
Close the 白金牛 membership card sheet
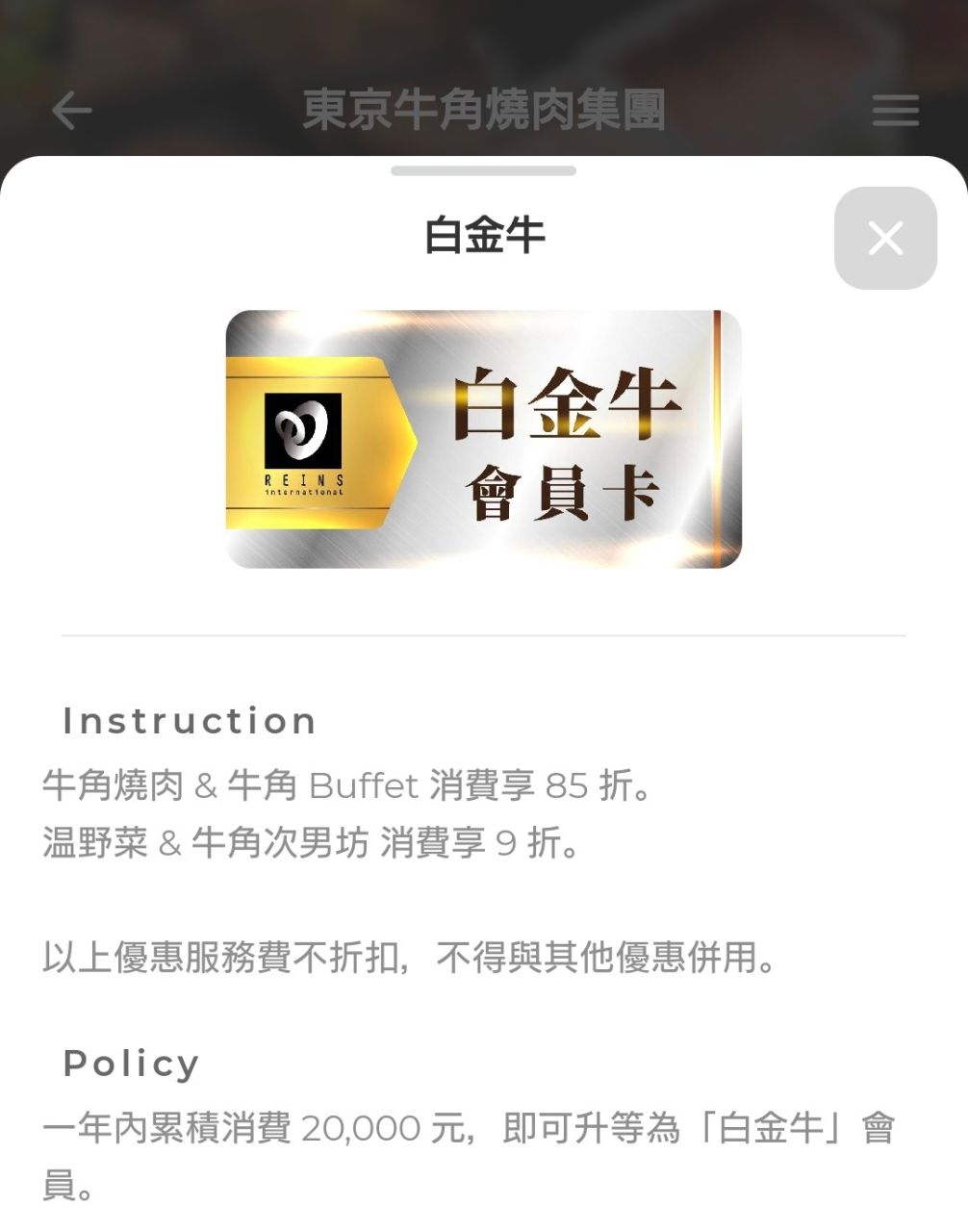pos(885,238)
